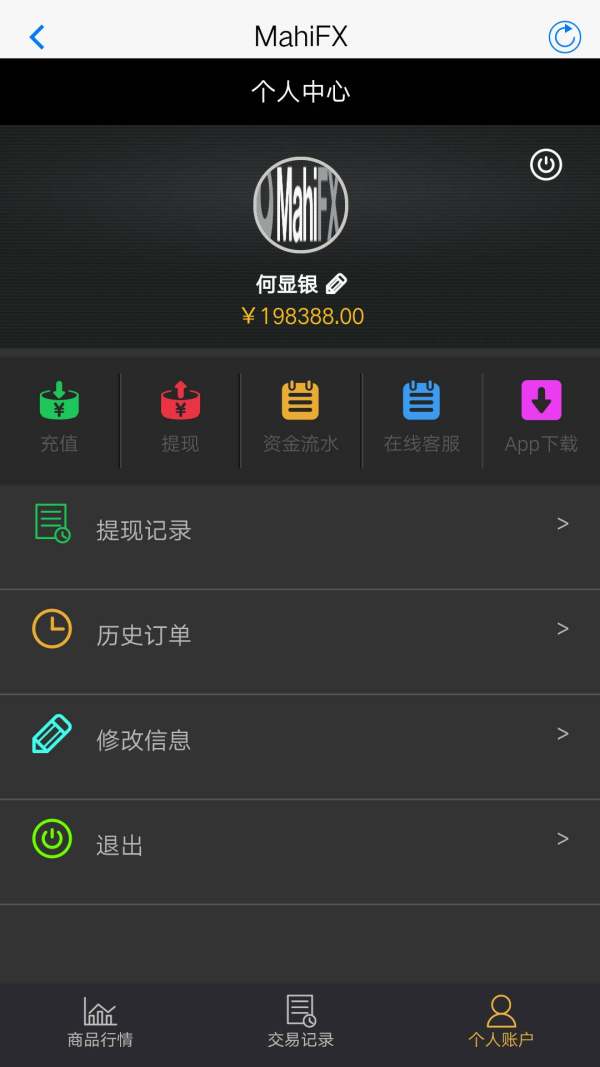The height and width of the screenshot is (1067, 600).
Task: Open 提现 to withdraw funds
Action: click(x=180, y=417)
